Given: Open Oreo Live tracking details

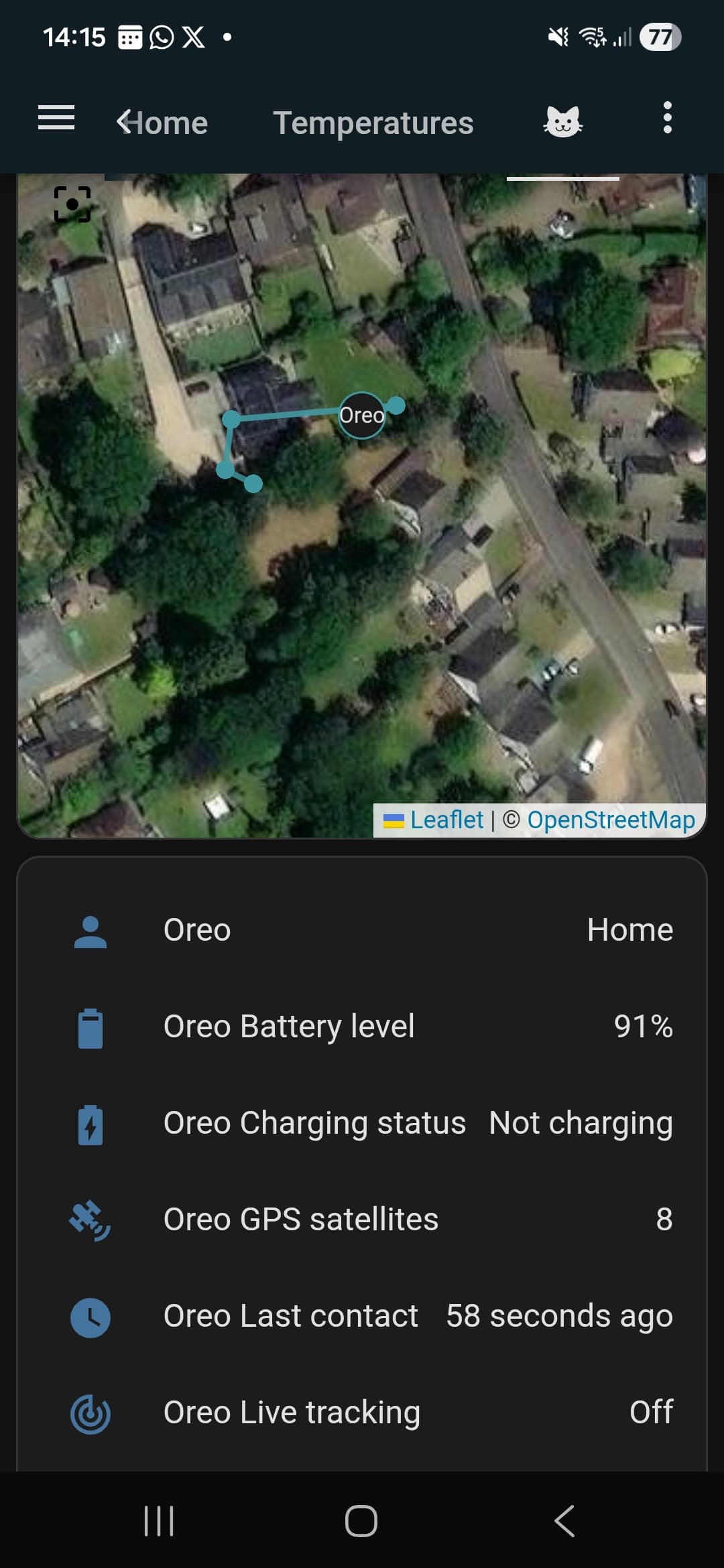Looking at the screenshot, I should pyautogui.click(x=362, y=1413).
